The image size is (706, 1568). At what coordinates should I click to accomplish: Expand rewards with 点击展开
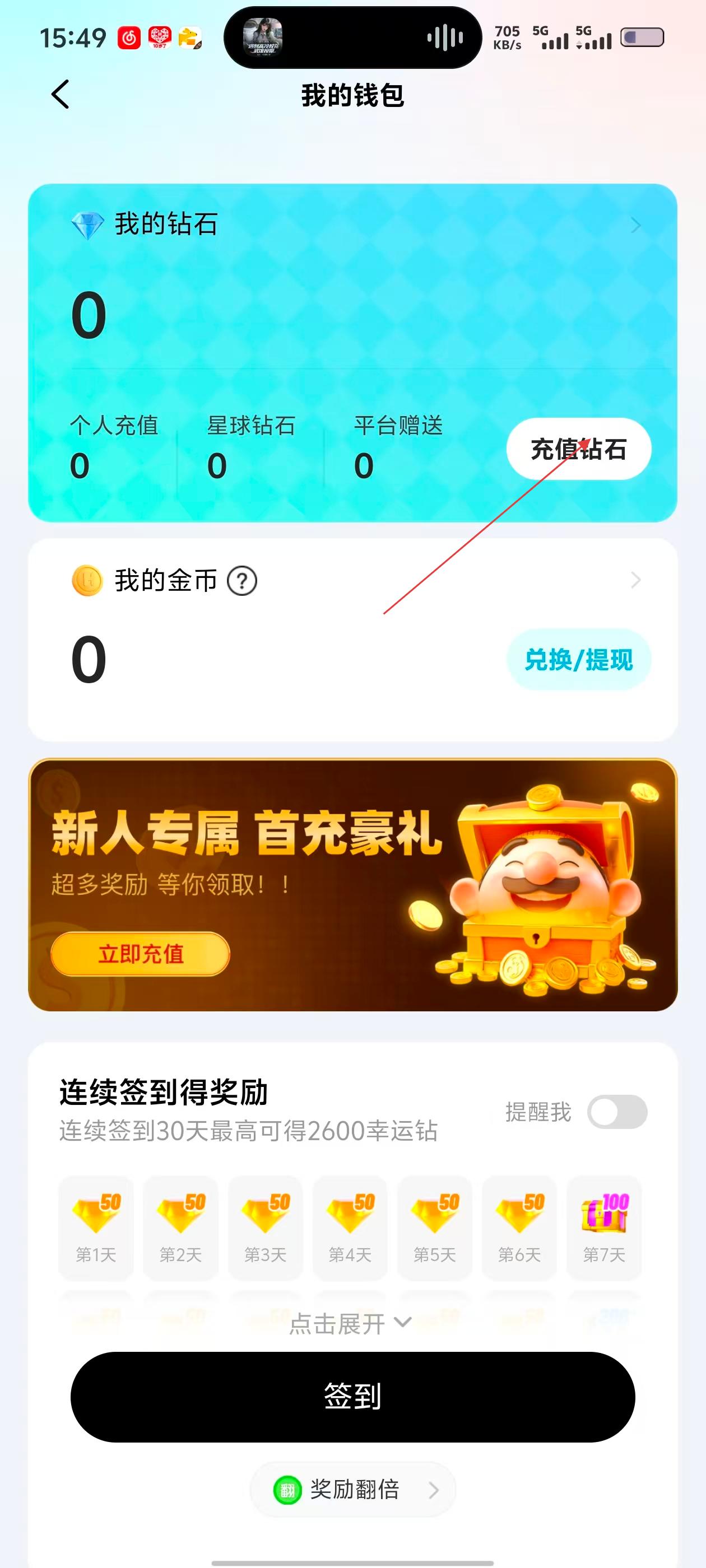(351, 1323)
